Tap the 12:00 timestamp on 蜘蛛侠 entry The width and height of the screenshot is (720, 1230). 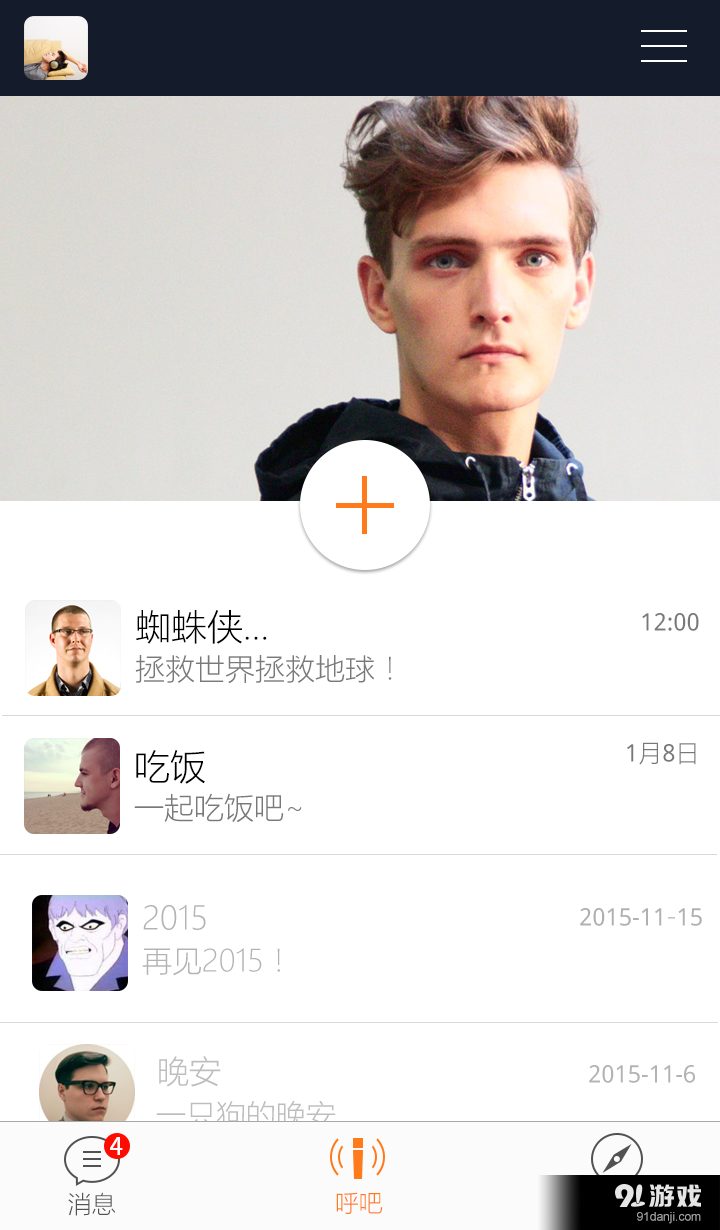[672, 622]
